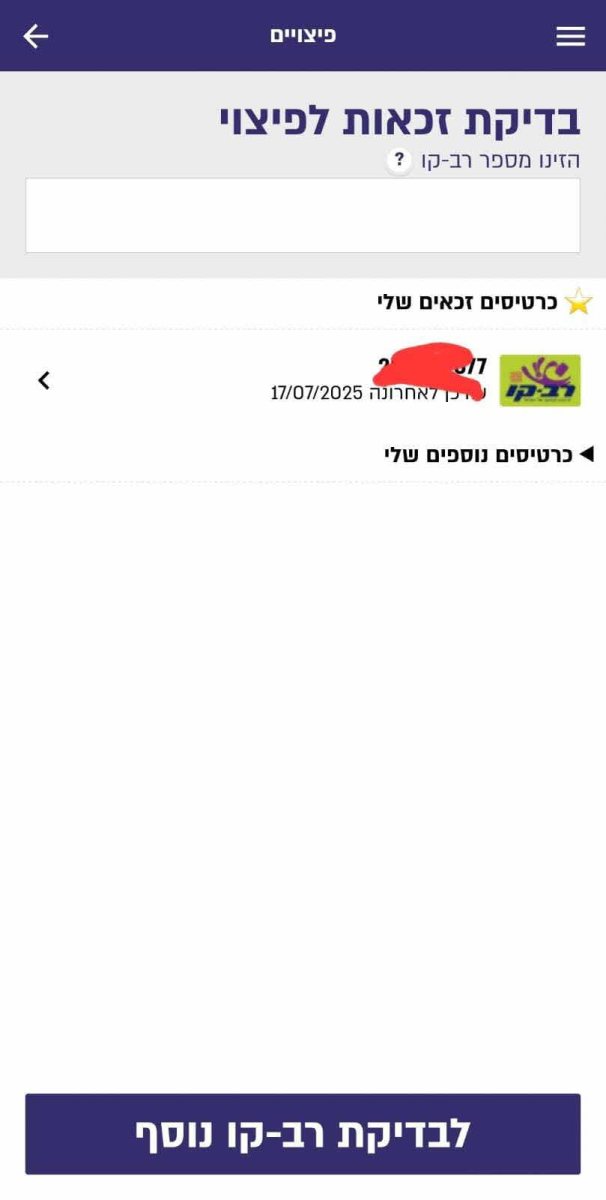Open the eligible Rav-Kav card updated 17/07/2025
The height and width of the screenshot is (1200, 606).
[300, 380]
